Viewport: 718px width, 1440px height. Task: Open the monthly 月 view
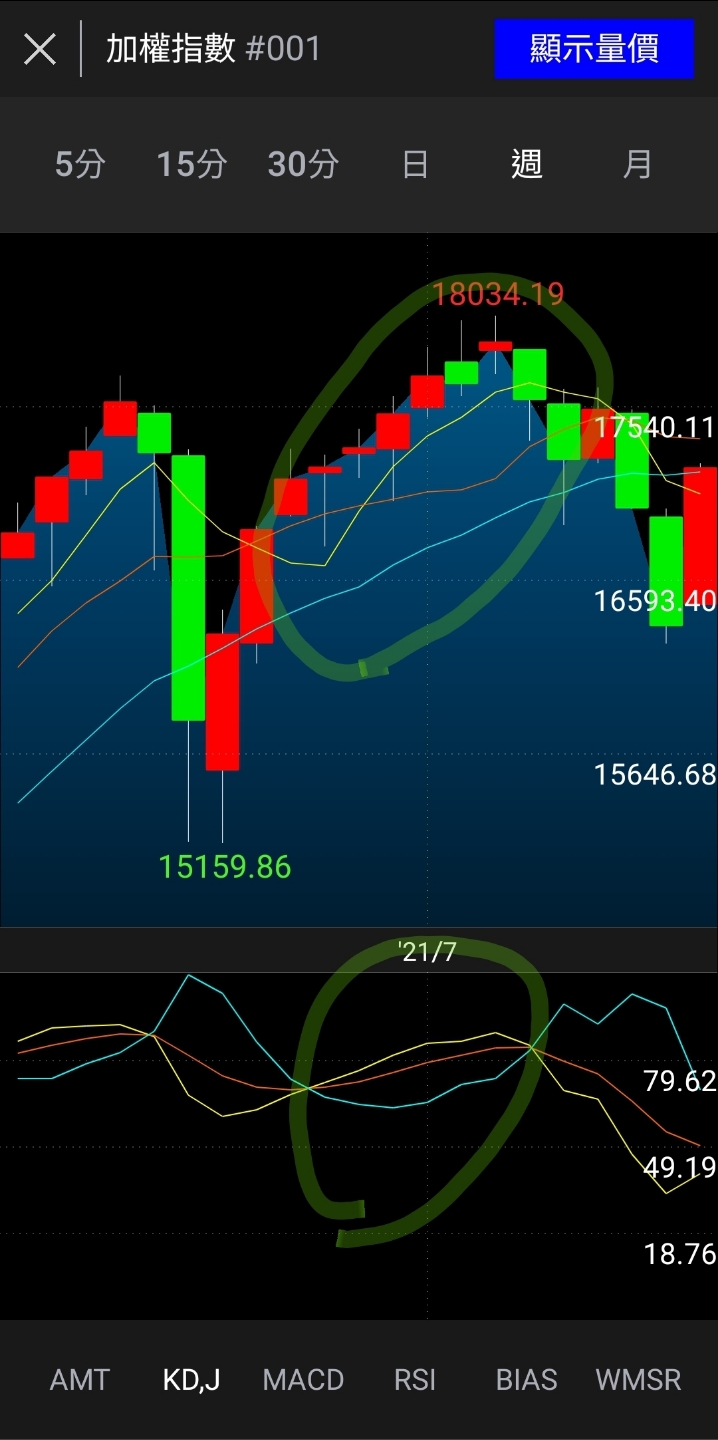[638, 164]
